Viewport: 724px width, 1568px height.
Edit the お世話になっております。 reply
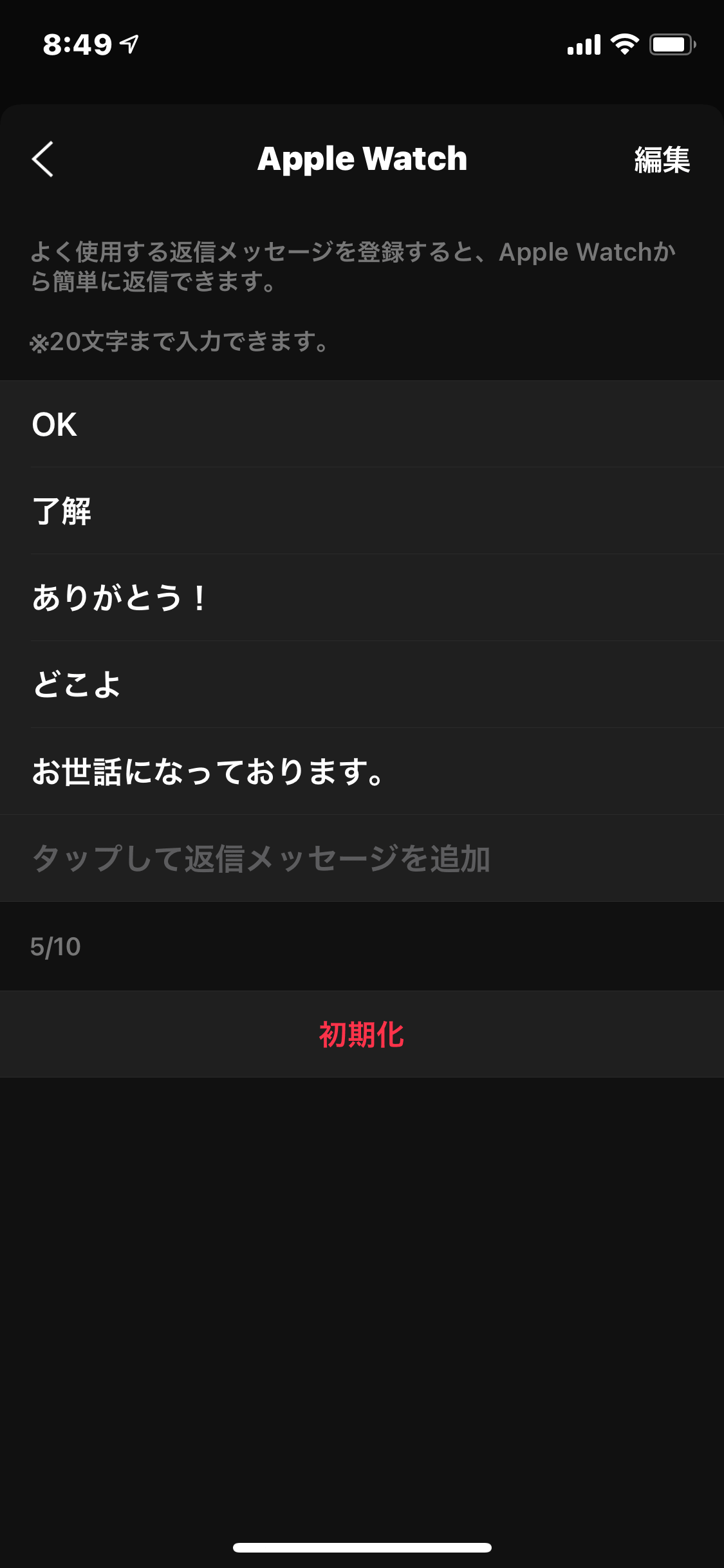(362, 772)
